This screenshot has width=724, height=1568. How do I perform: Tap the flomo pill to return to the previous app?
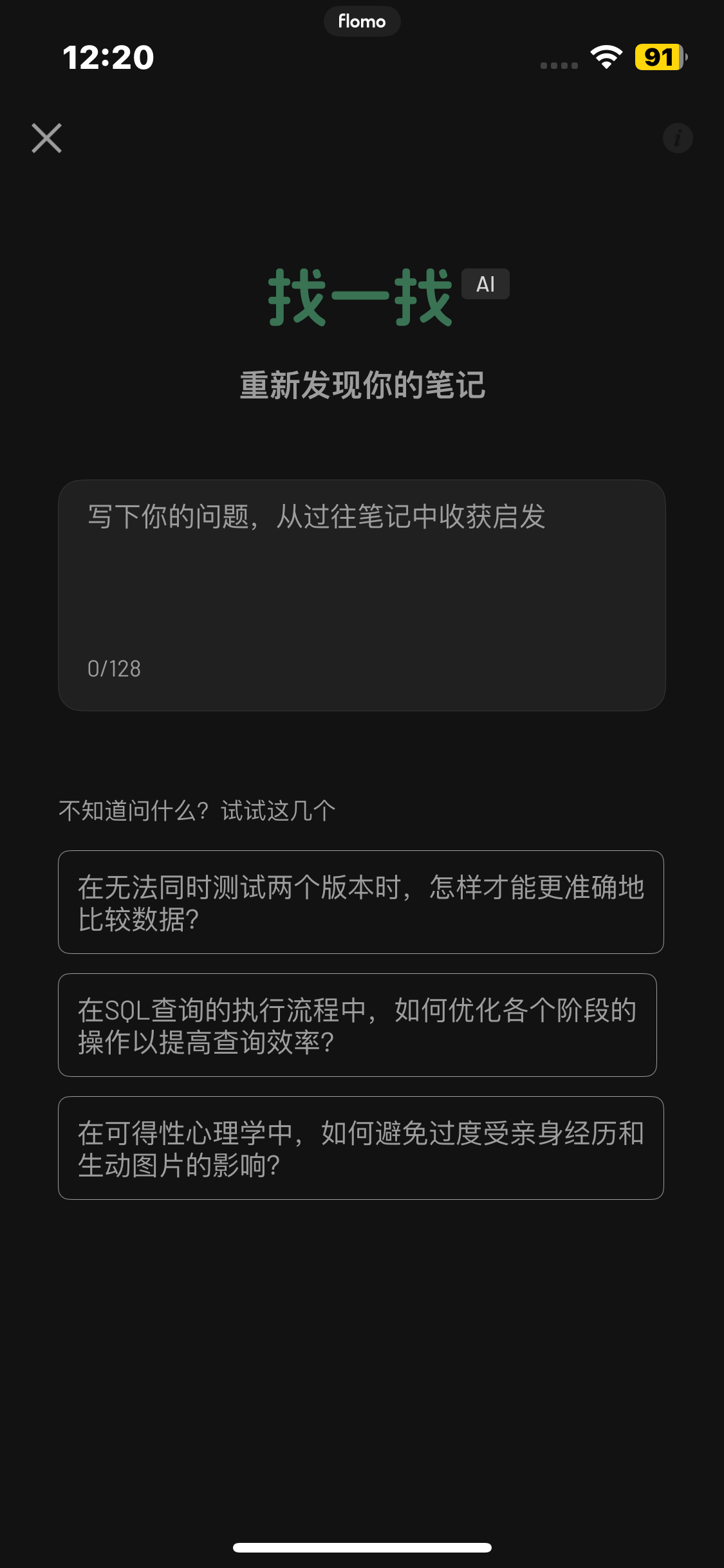(x=362, y=22)
